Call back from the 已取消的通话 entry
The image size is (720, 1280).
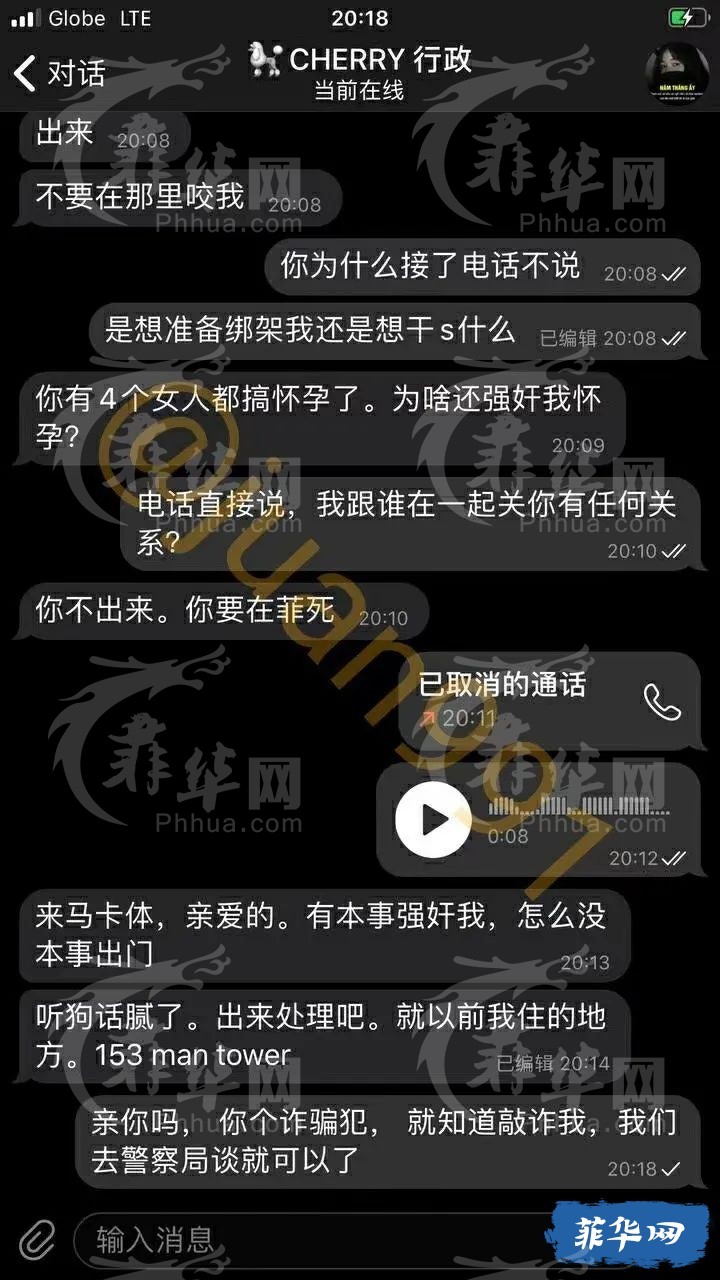click(x=661, y=702)
